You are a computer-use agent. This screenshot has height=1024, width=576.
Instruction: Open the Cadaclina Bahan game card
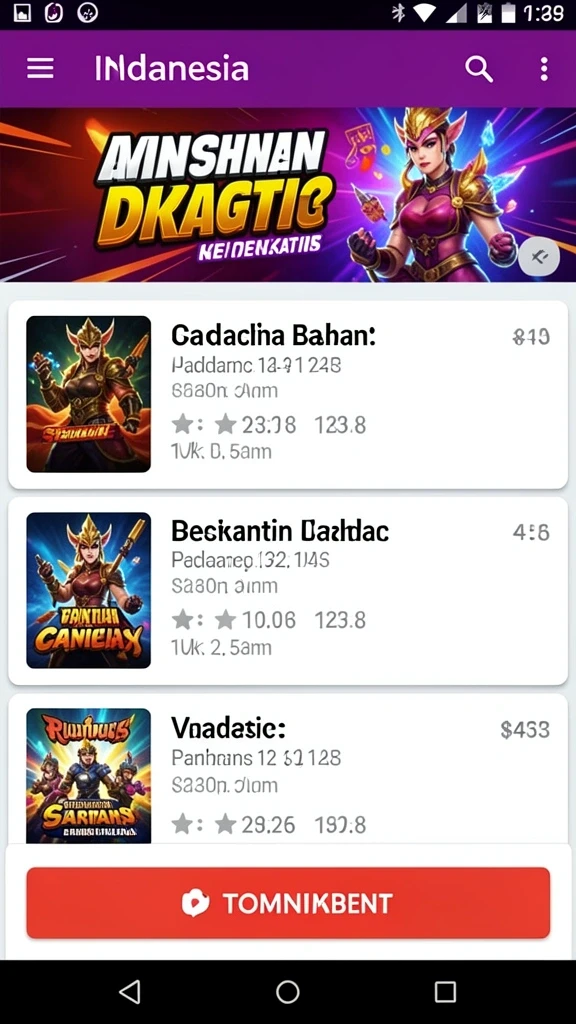288,394
